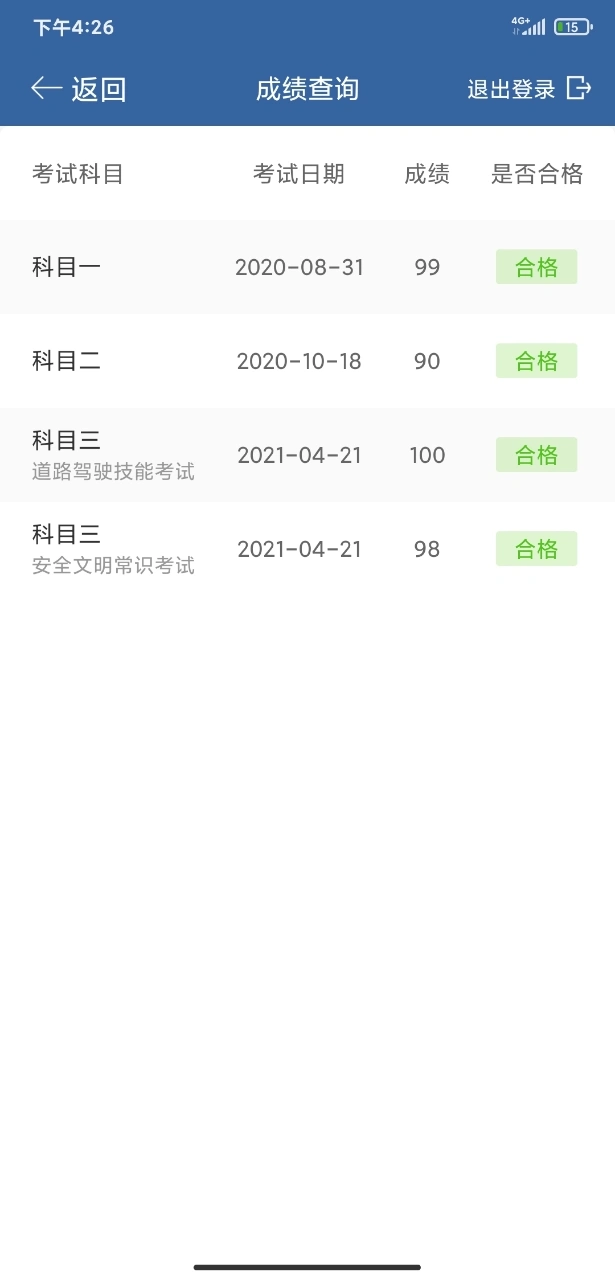Log out via 退出登录

click(529, 89)
